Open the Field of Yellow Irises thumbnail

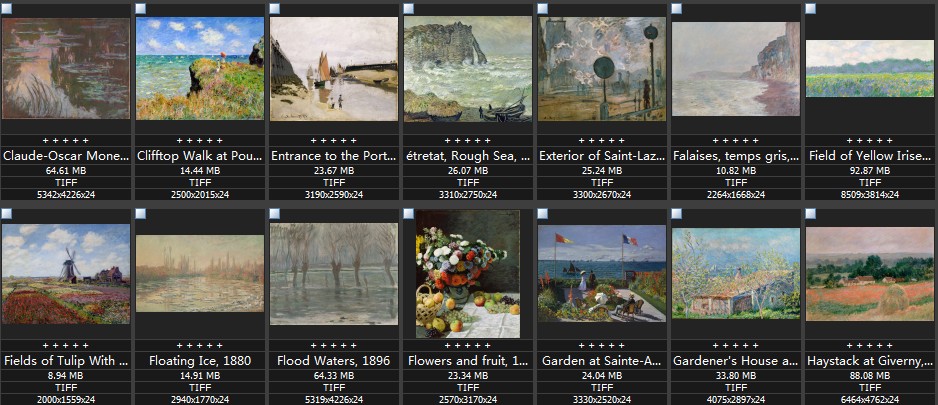point(870,69)
